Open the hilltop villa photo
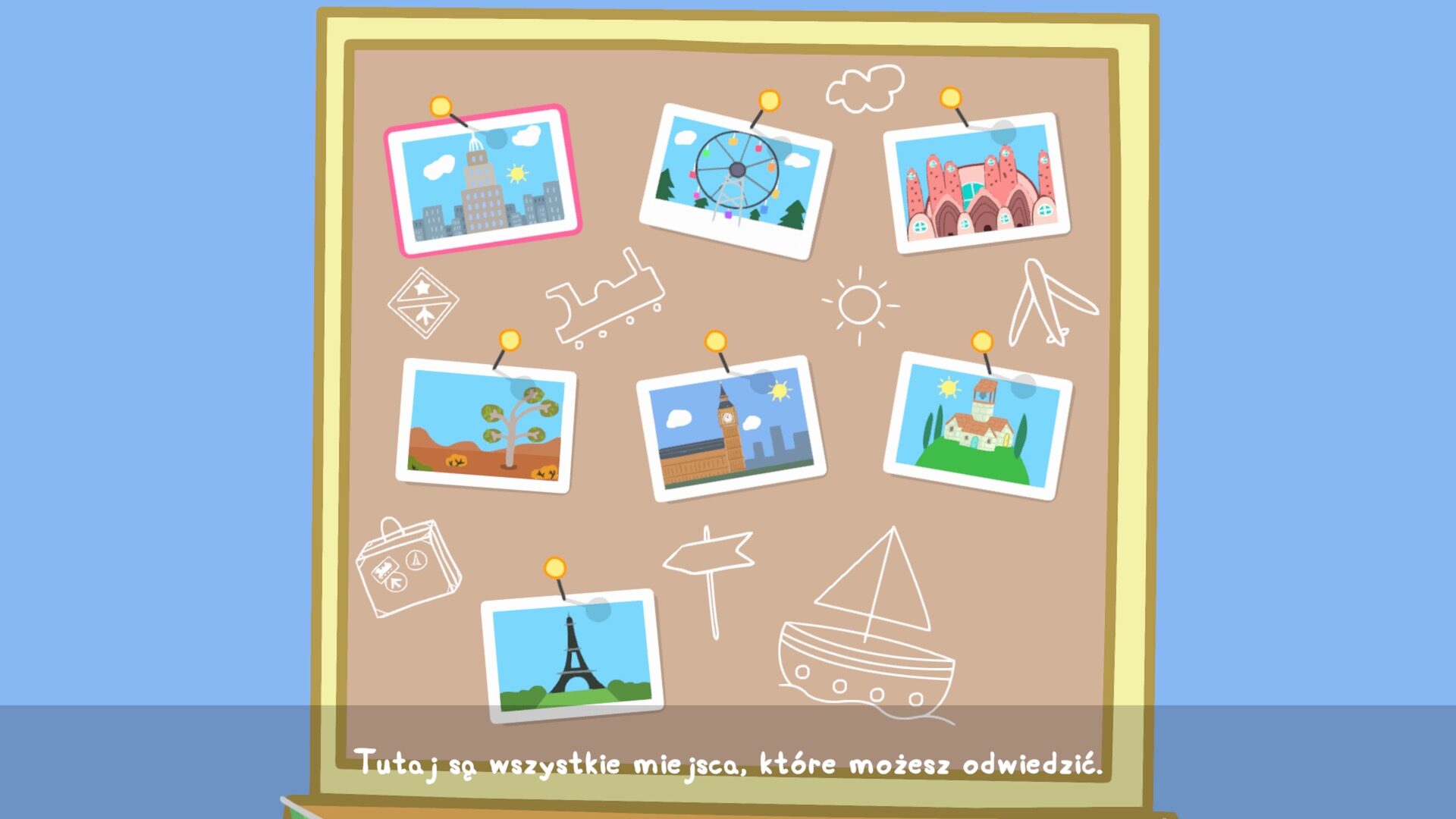 [977, 425]
